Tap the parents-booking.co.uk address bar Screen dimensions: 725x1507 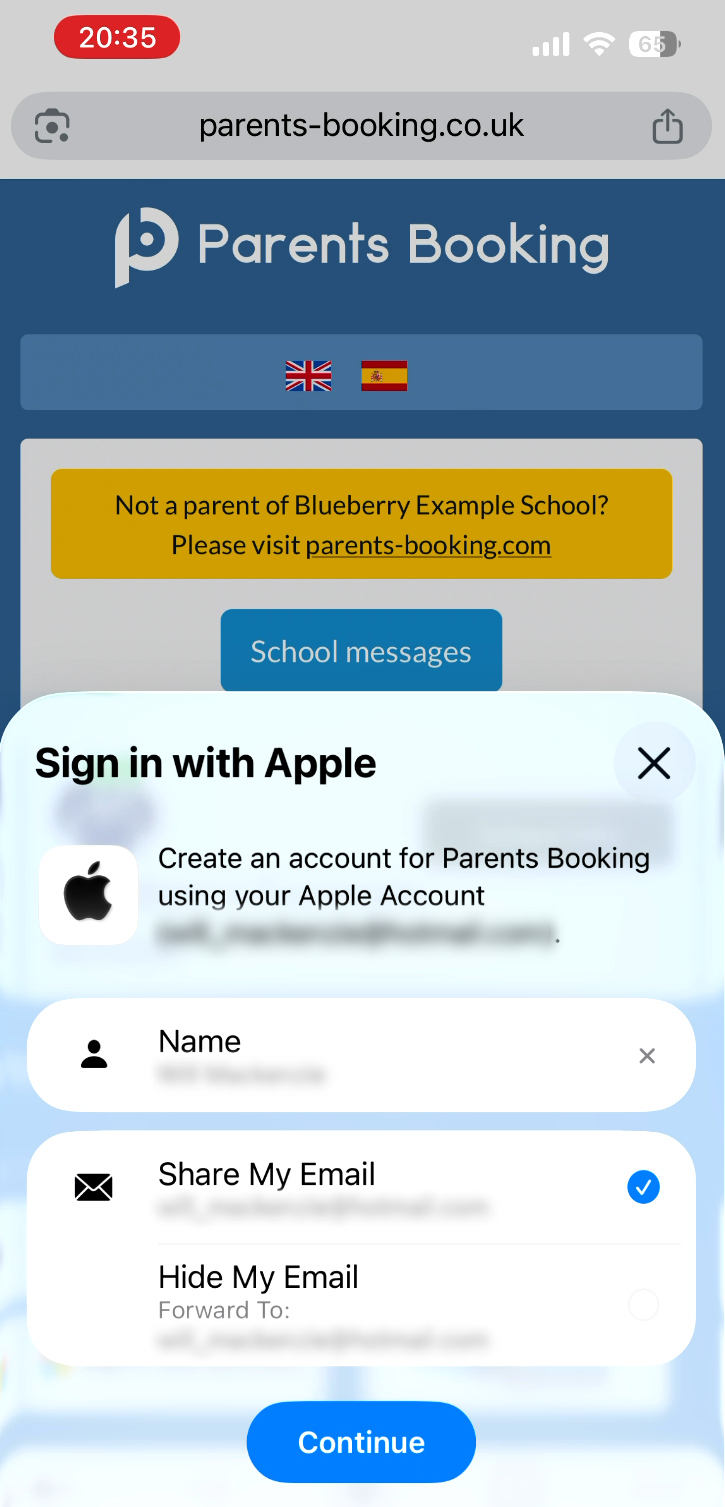point(361,126)
